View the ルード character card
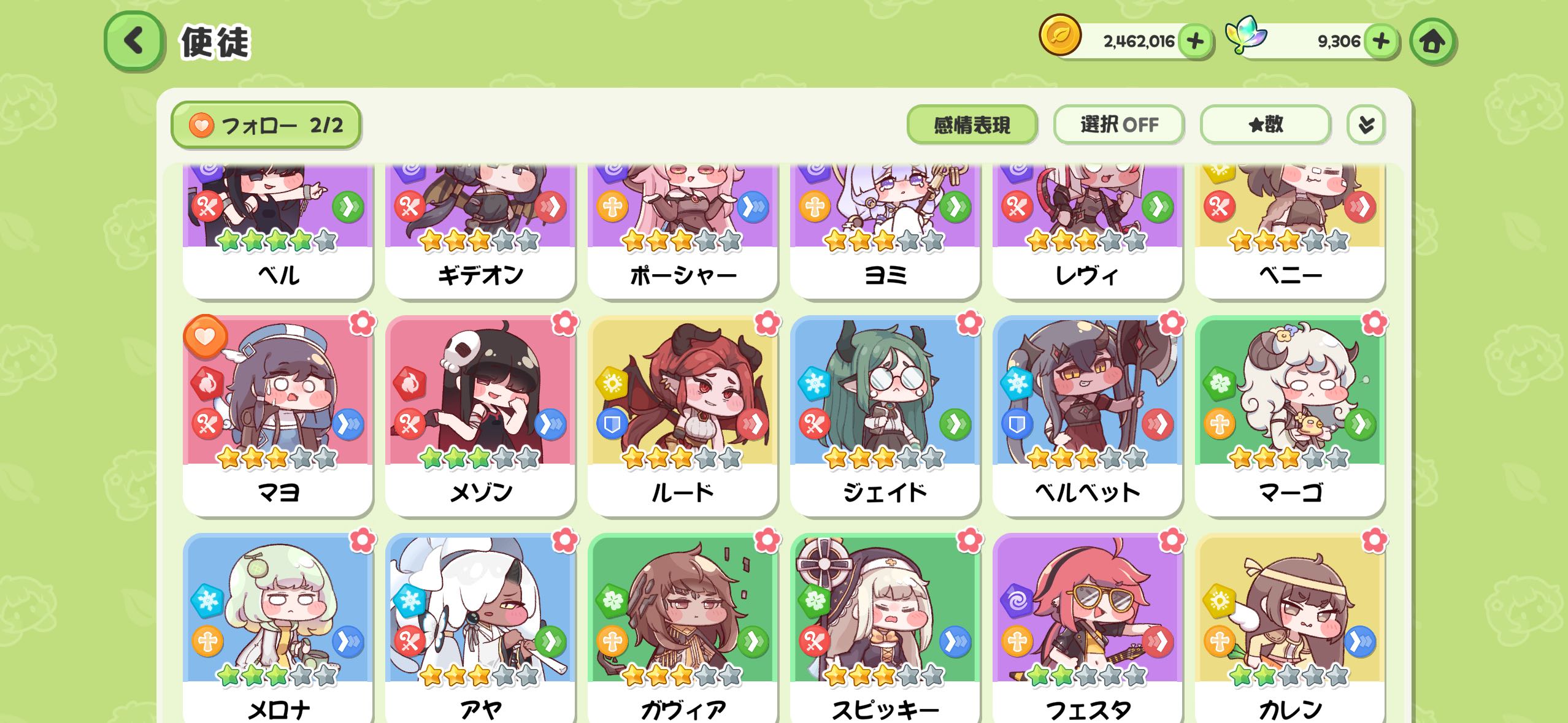 (x=683, y=416)
